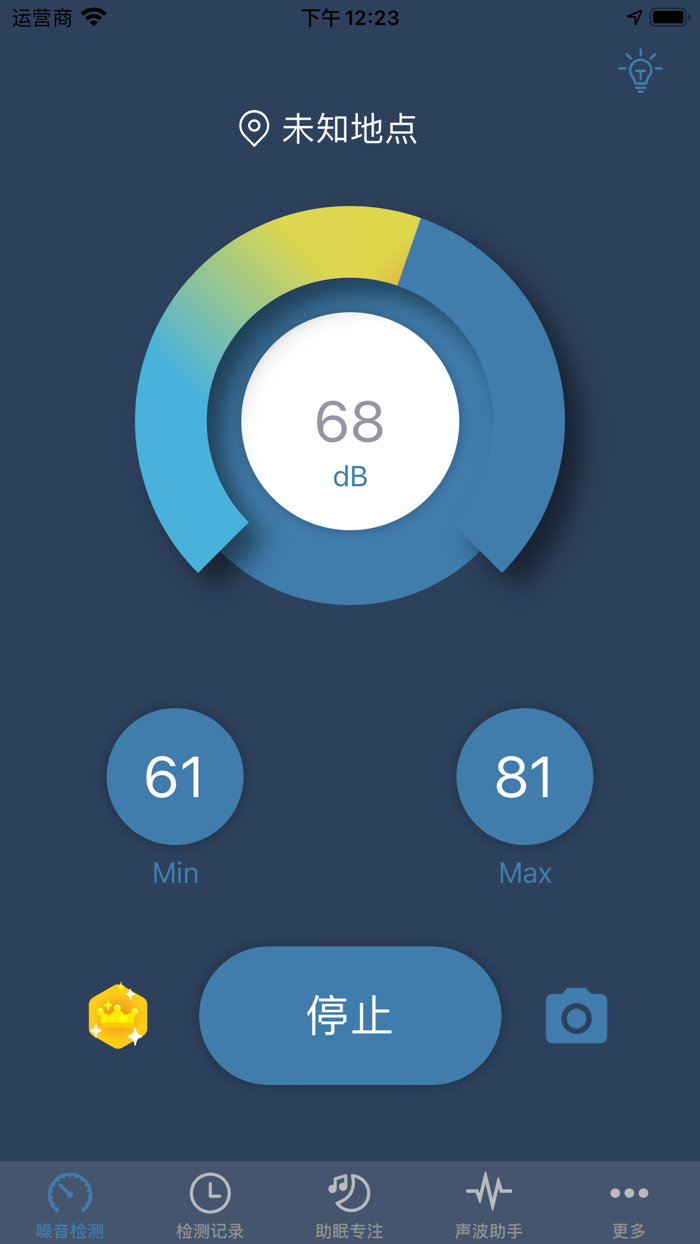Open the camera icon
Image resolution: width=700 pixels, height=1244 pixels.
coord(576,1016)
